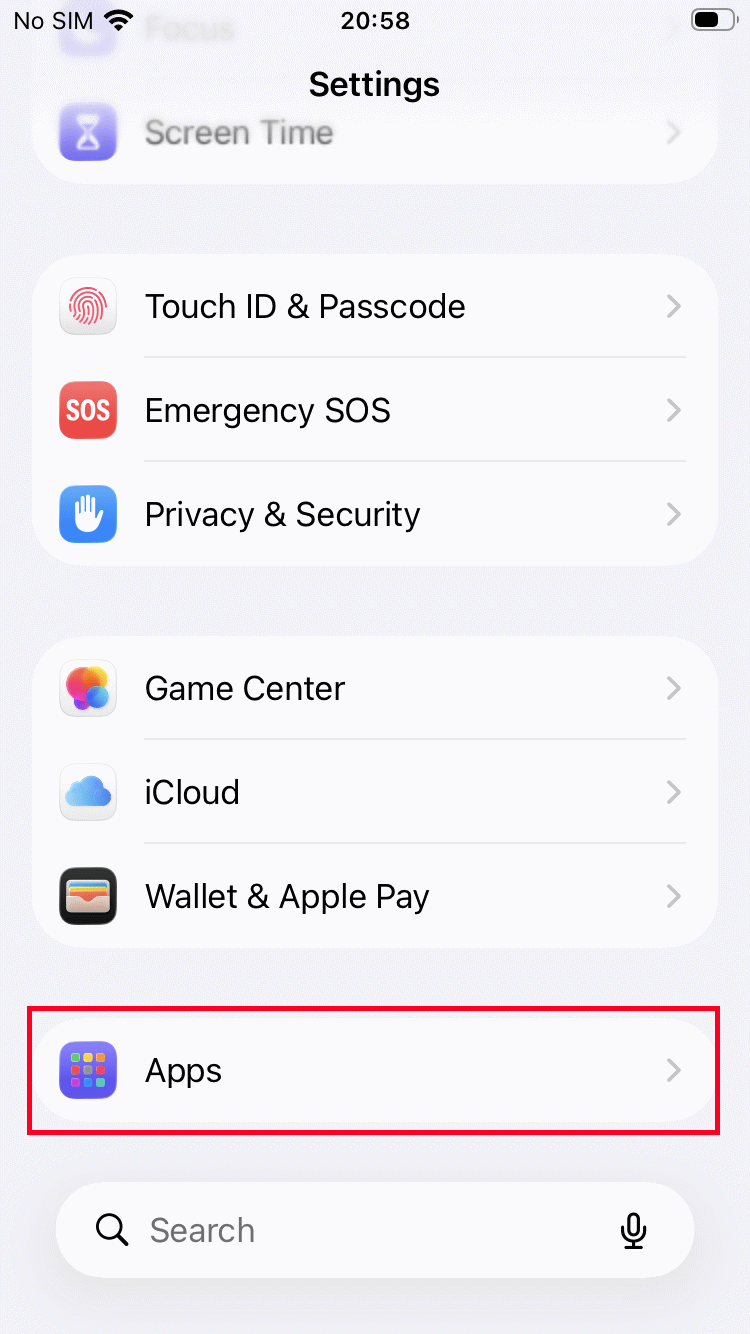This screenshot has height=1334, width=750.
Task: Tap the Emergency SOS icon
Action: [x=88, y=410]
